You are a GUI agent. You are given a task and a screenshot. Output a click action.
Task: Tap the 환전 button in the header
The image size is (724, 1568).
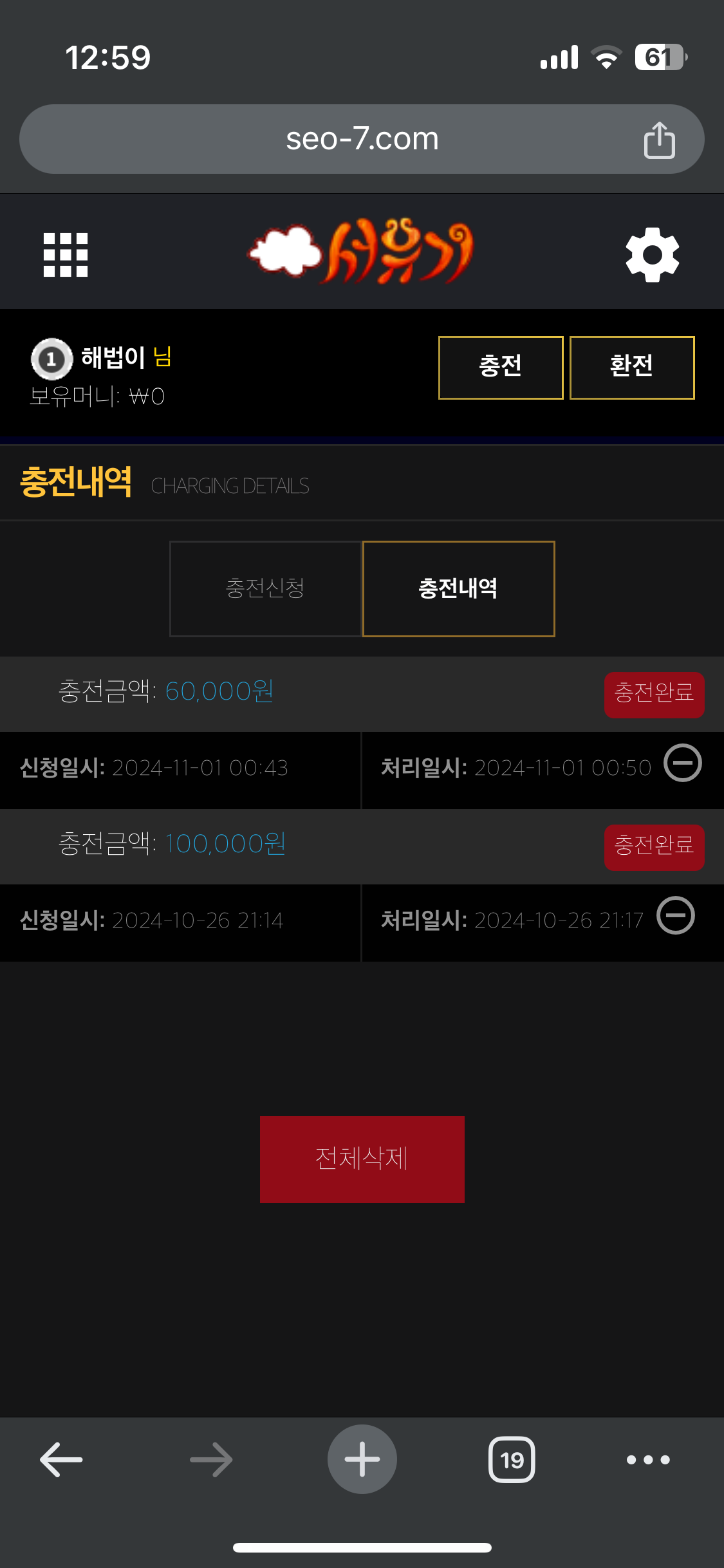[x=632, y=368]
